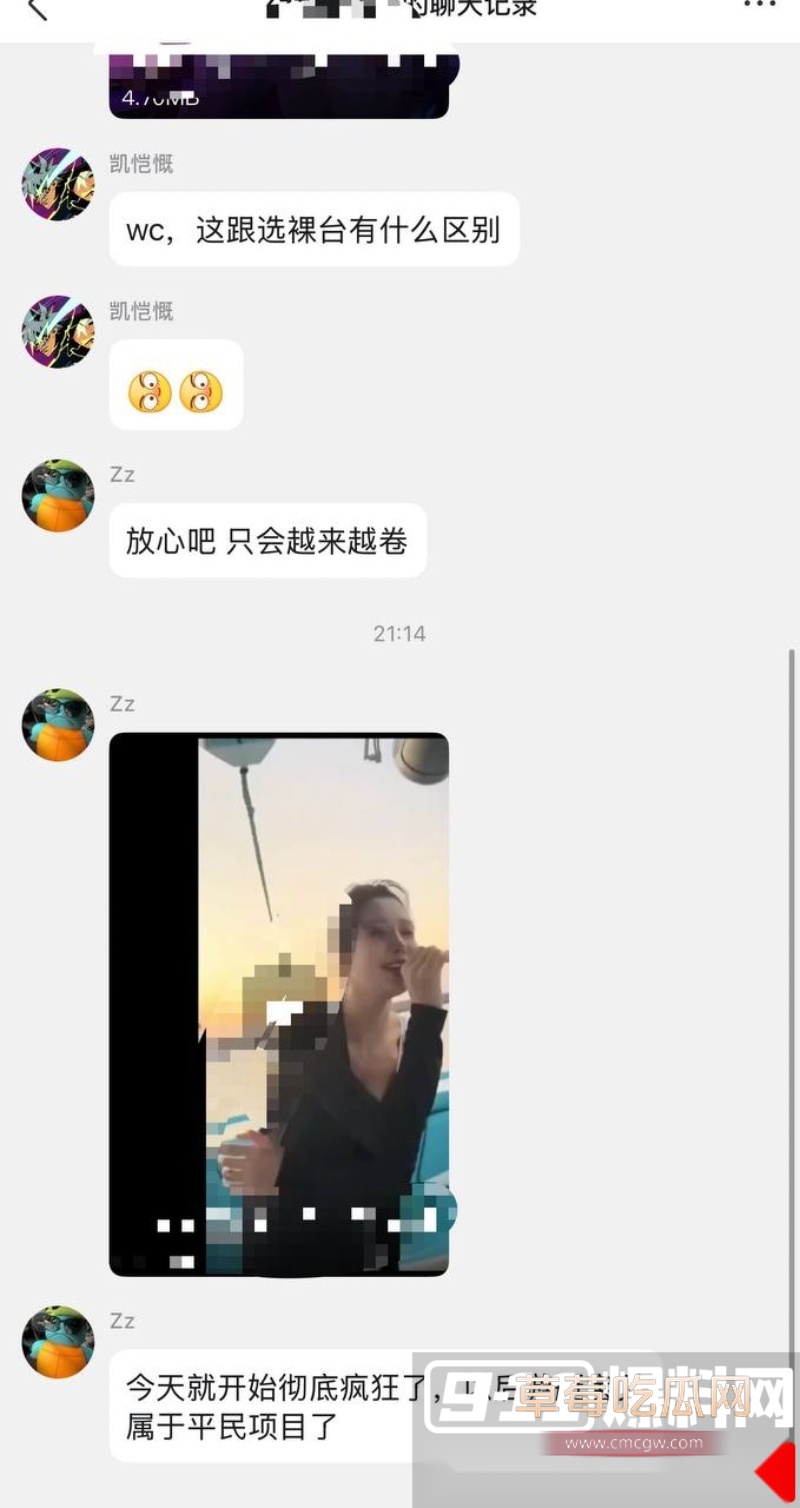The width and height of the screenshot is (800, 1508).
Task: Tap Zz's avatar beside the video message
Action: (57, 725)
